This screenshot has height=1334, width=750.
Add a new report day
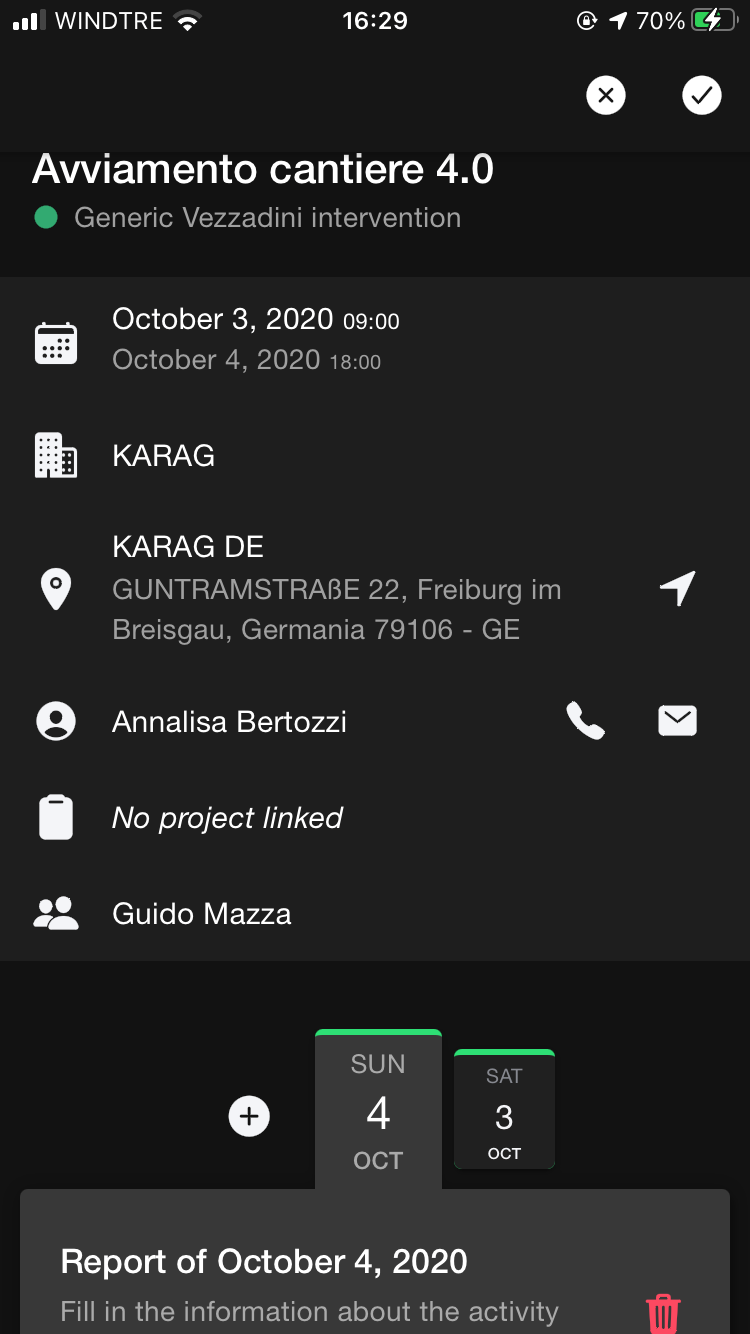click(249, 1116)
